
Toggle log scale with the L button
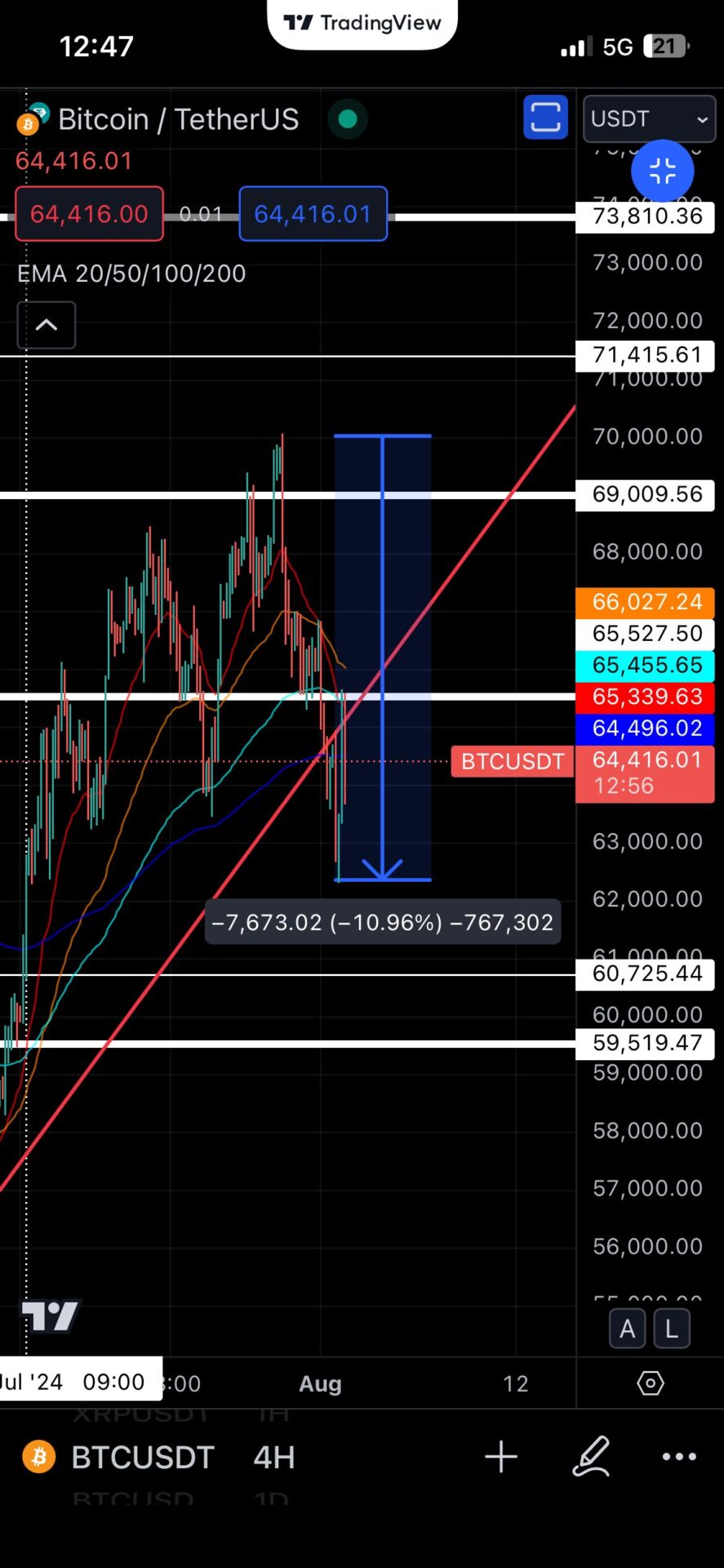point(671,1329)
